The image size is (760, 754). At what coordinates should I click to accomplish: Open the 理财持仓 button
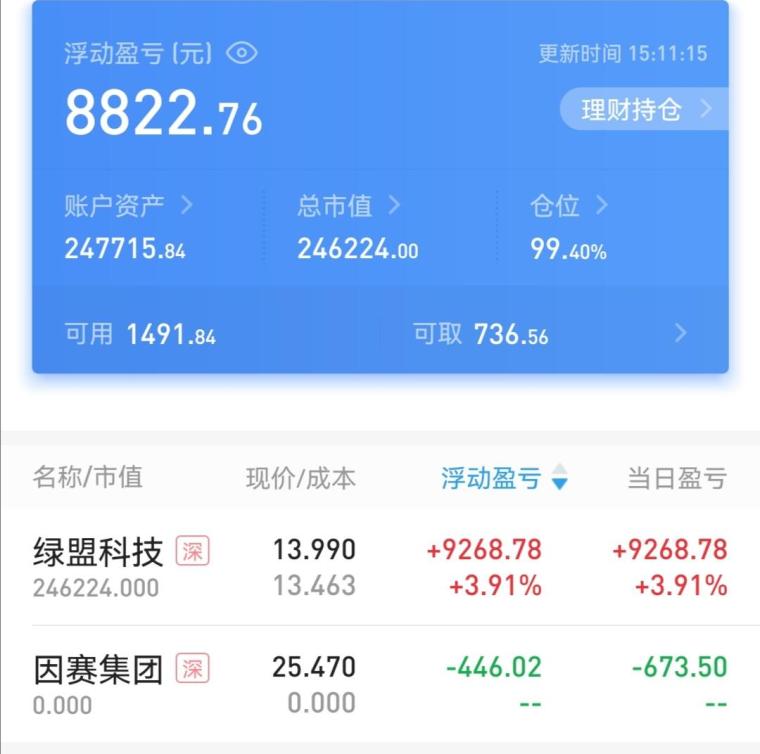click(643, 109)
